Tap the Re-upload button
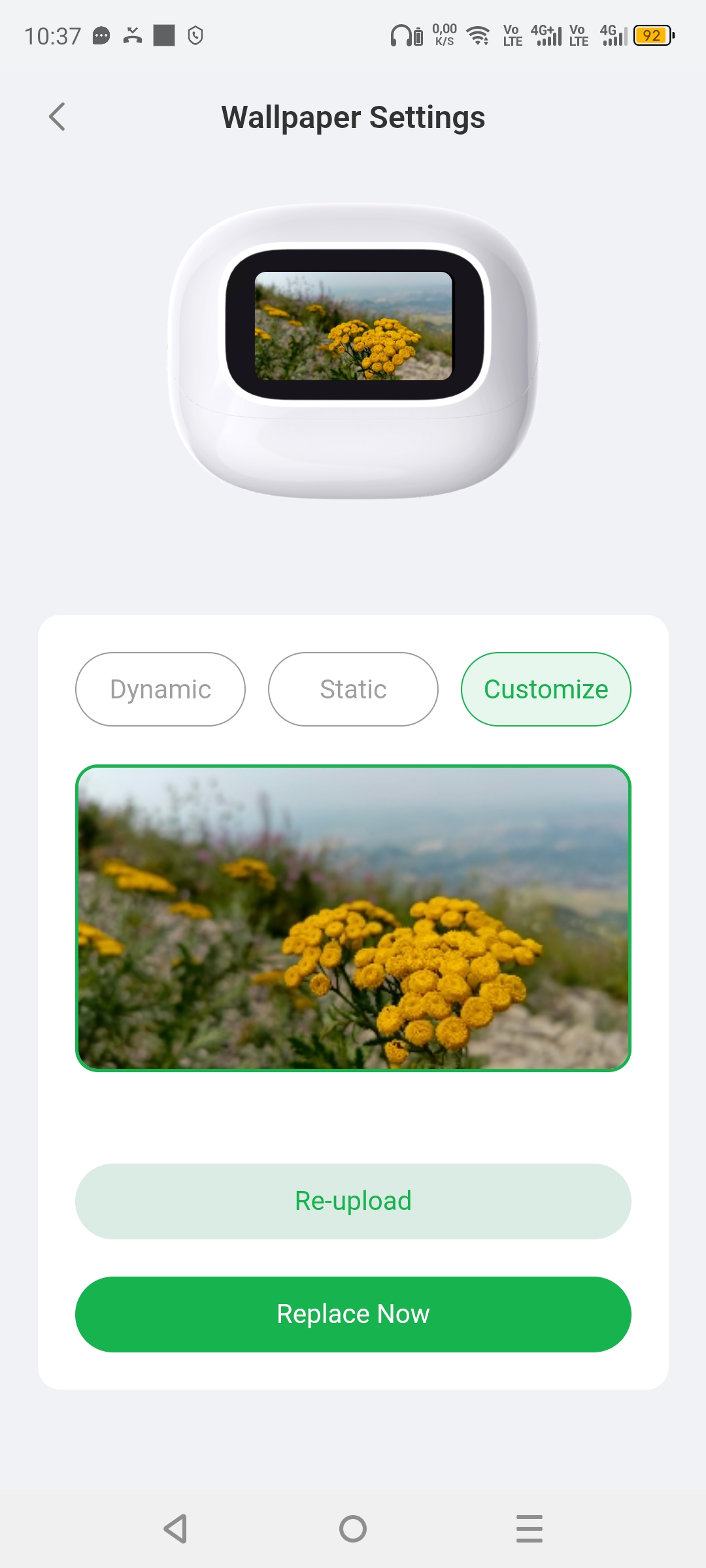706x1568 pixels. point(353,1201)
